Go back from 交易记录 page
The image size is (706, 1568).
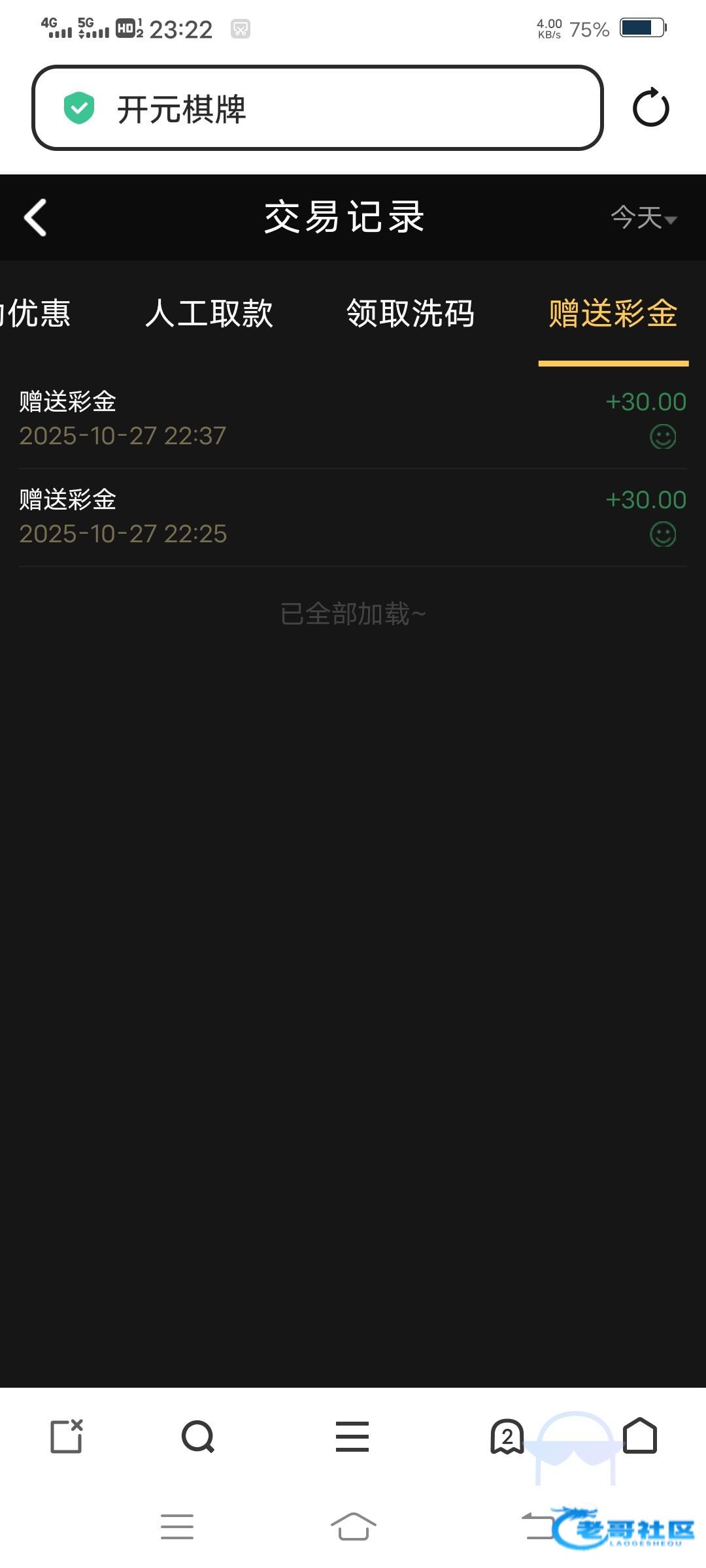35,218
